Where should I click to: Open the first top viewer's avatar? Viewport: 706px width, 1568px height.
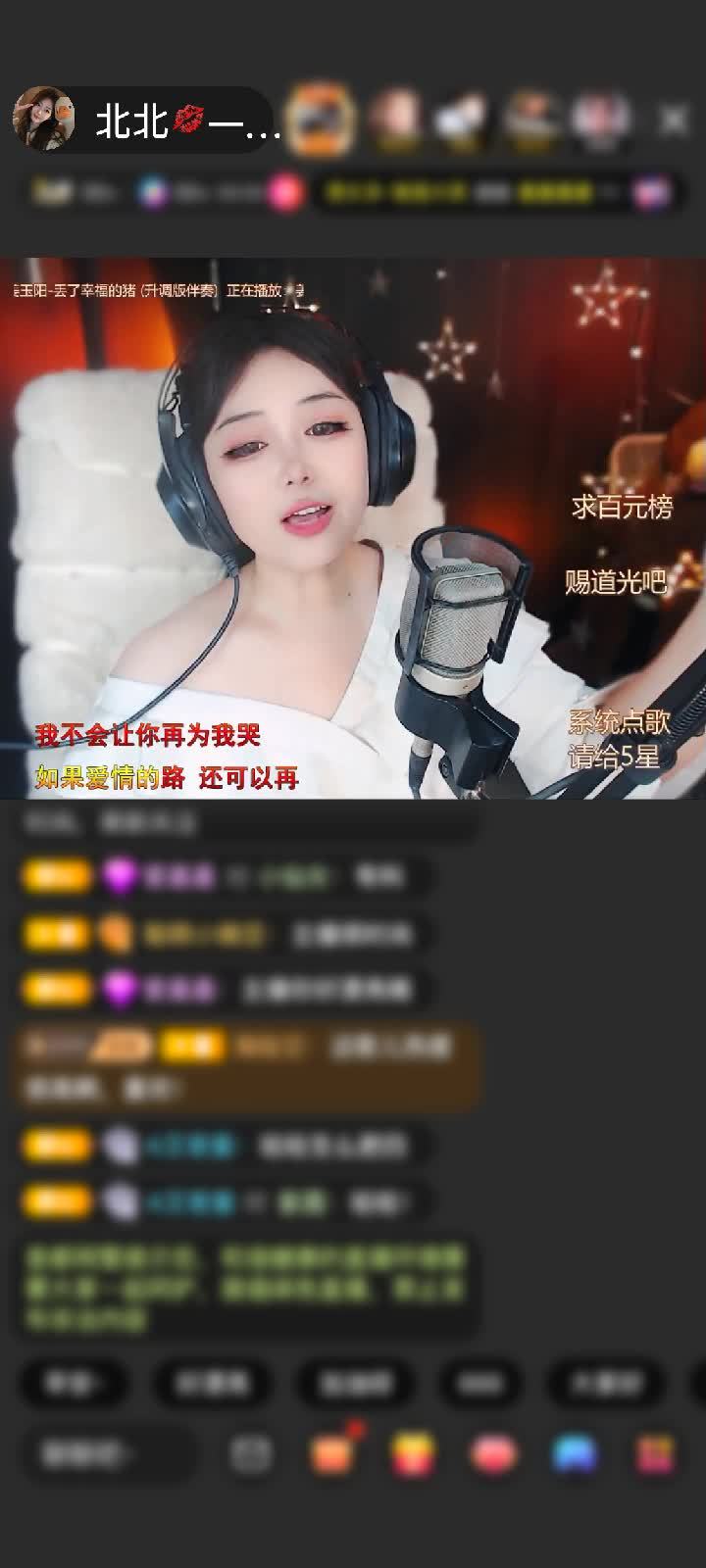321,120
